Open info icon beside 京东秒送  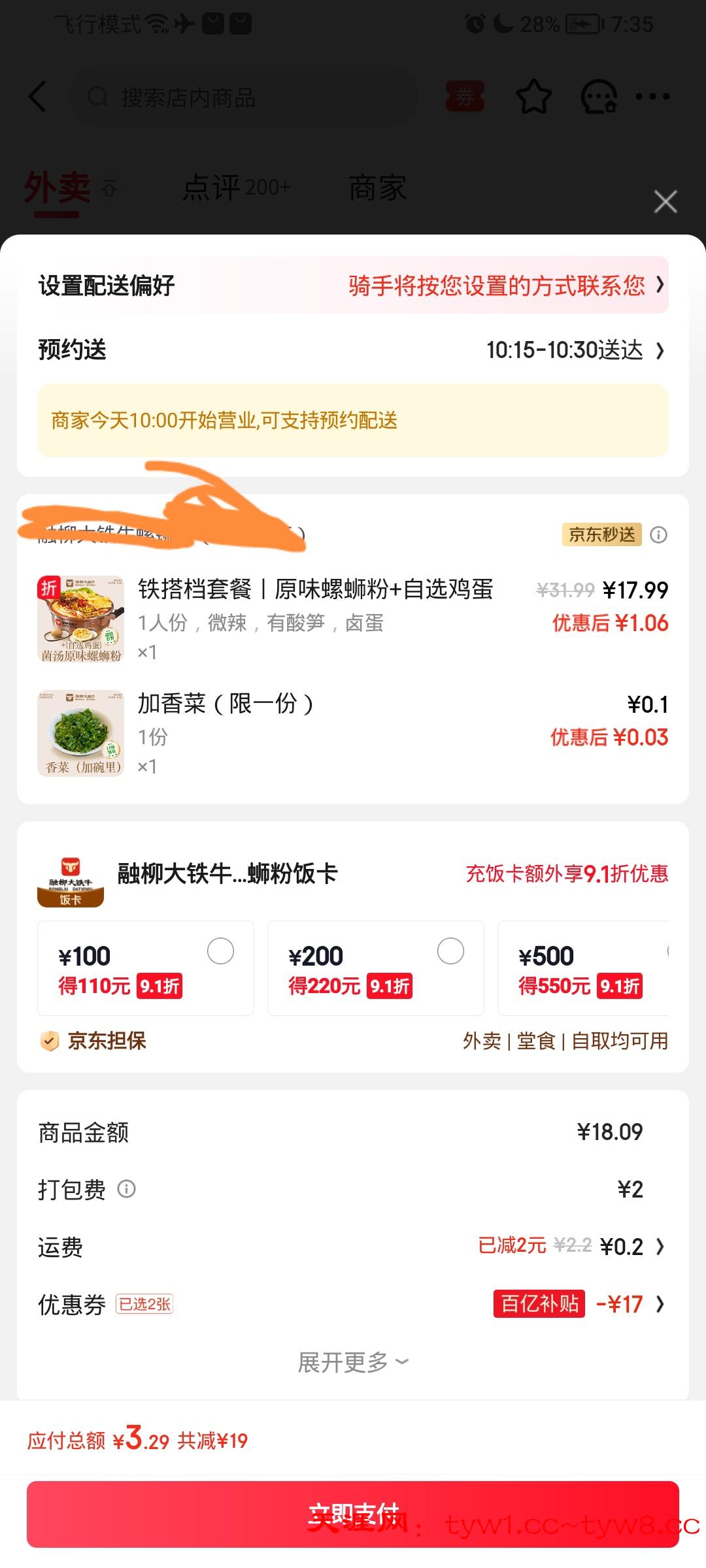click(x=659, y=535)
